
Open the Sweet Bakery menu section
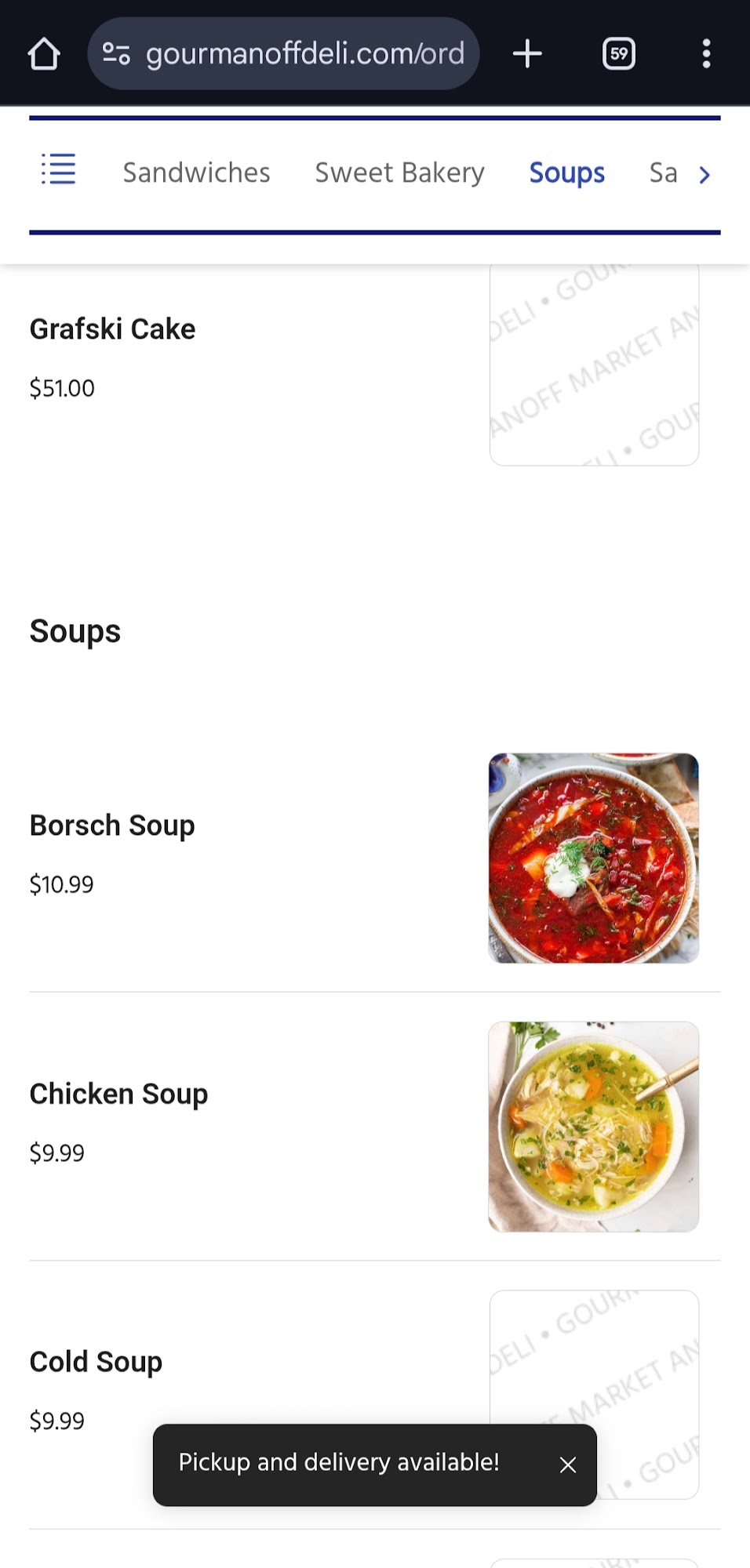coord(399,172)
